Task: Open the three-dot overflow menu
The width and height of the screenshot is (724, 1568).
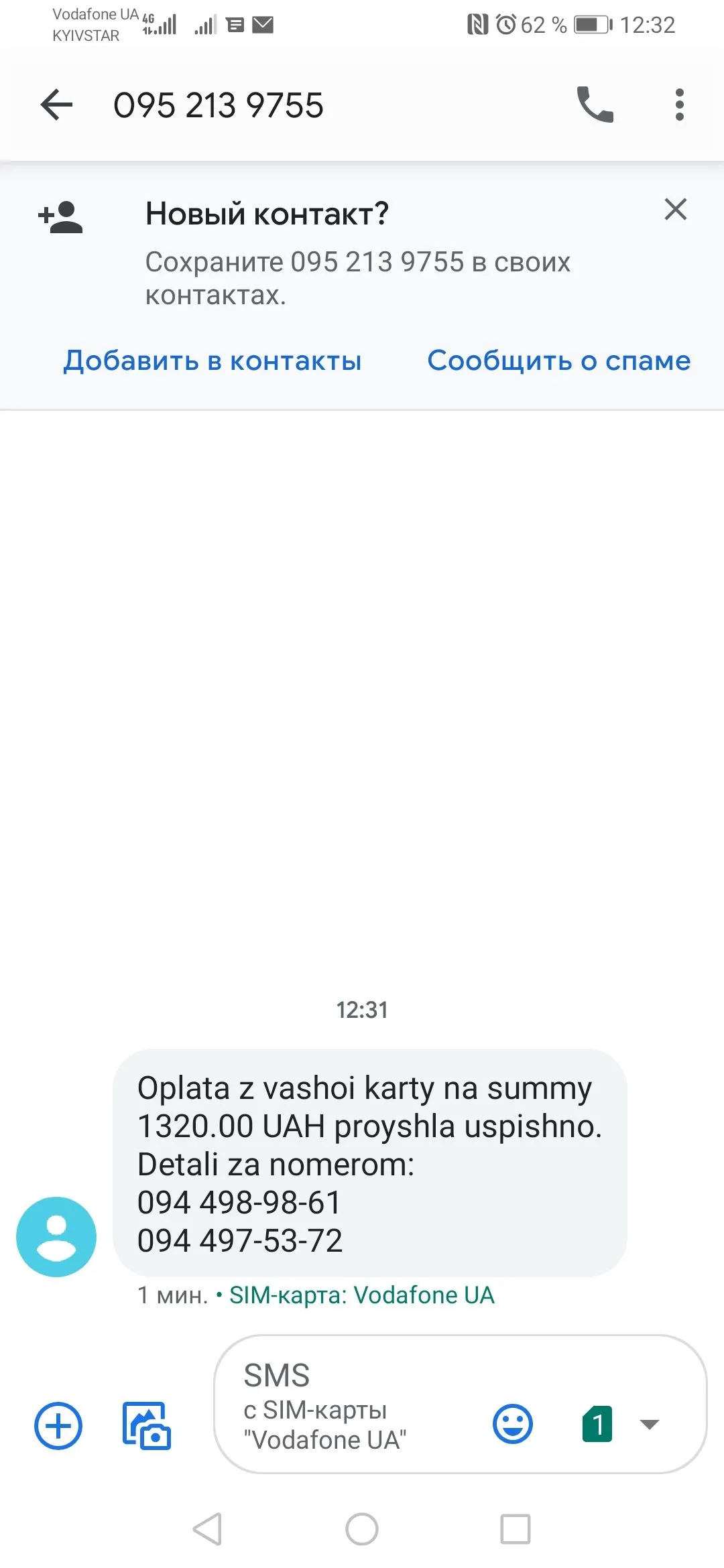Action: click(679, 105)
